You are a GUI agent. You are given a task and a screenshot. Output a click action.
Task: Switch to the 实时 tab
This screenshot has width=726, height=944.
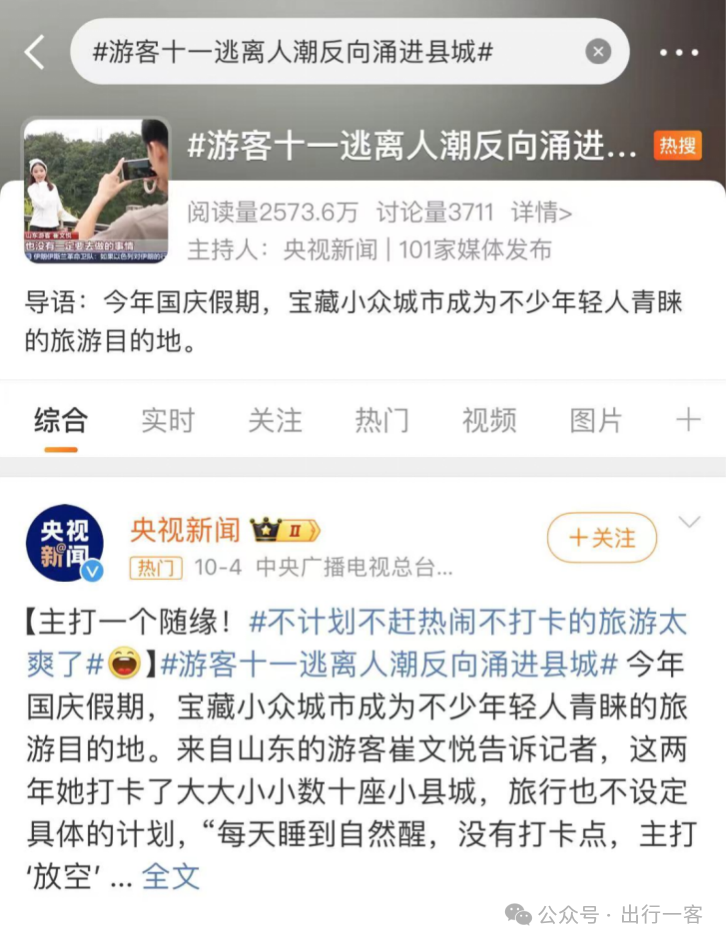(167, 420)
